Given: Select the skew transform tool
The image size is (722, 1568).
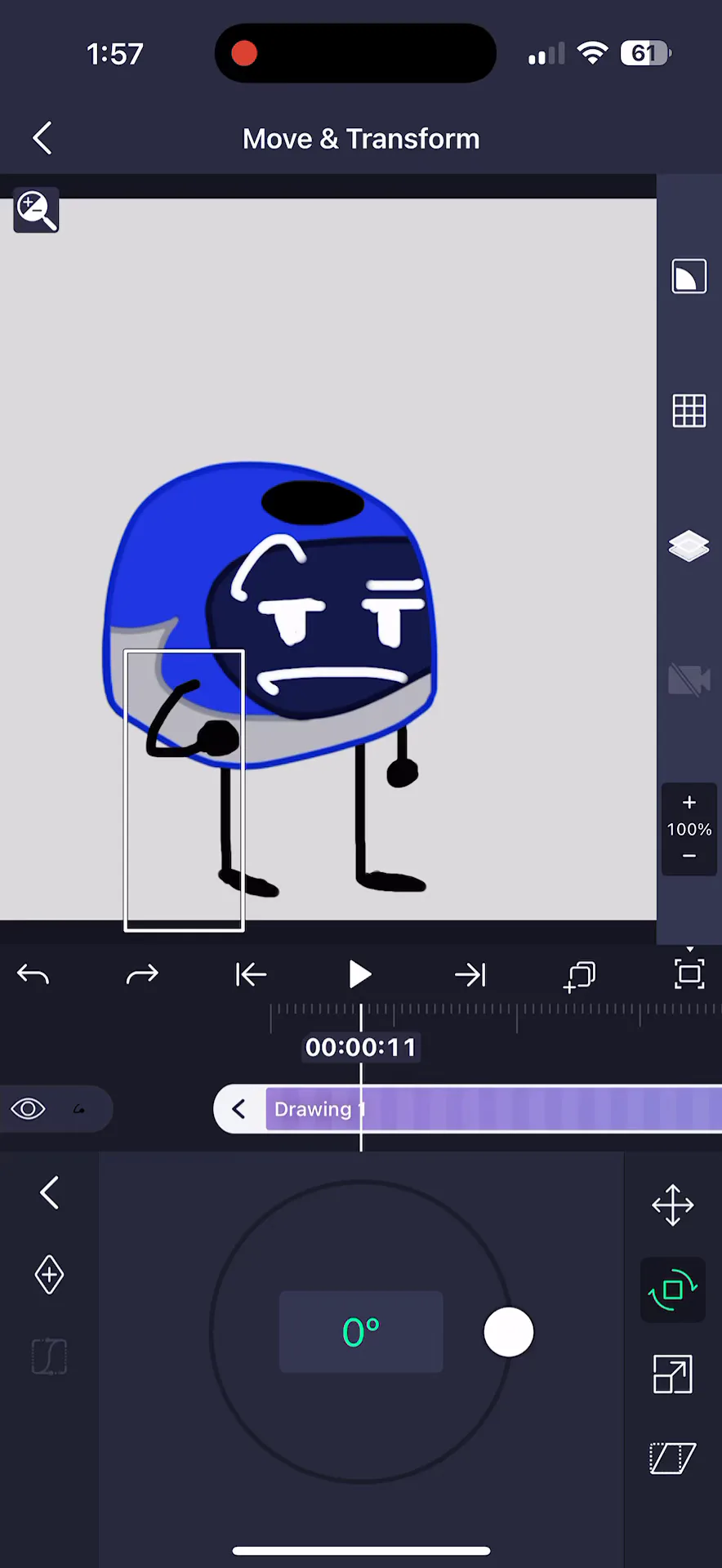Looking at the screenshot, I should [x=672, y=1458].
